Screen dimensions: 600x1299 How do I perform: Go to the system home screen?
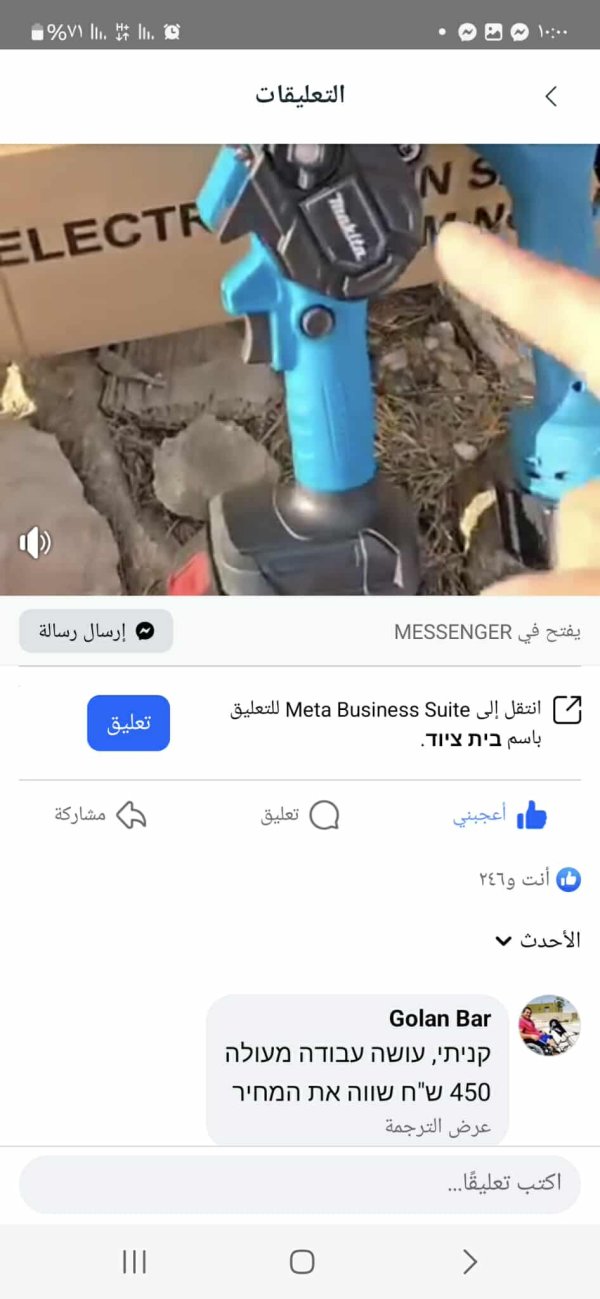pyautogui.click(x=301, y=1262)
